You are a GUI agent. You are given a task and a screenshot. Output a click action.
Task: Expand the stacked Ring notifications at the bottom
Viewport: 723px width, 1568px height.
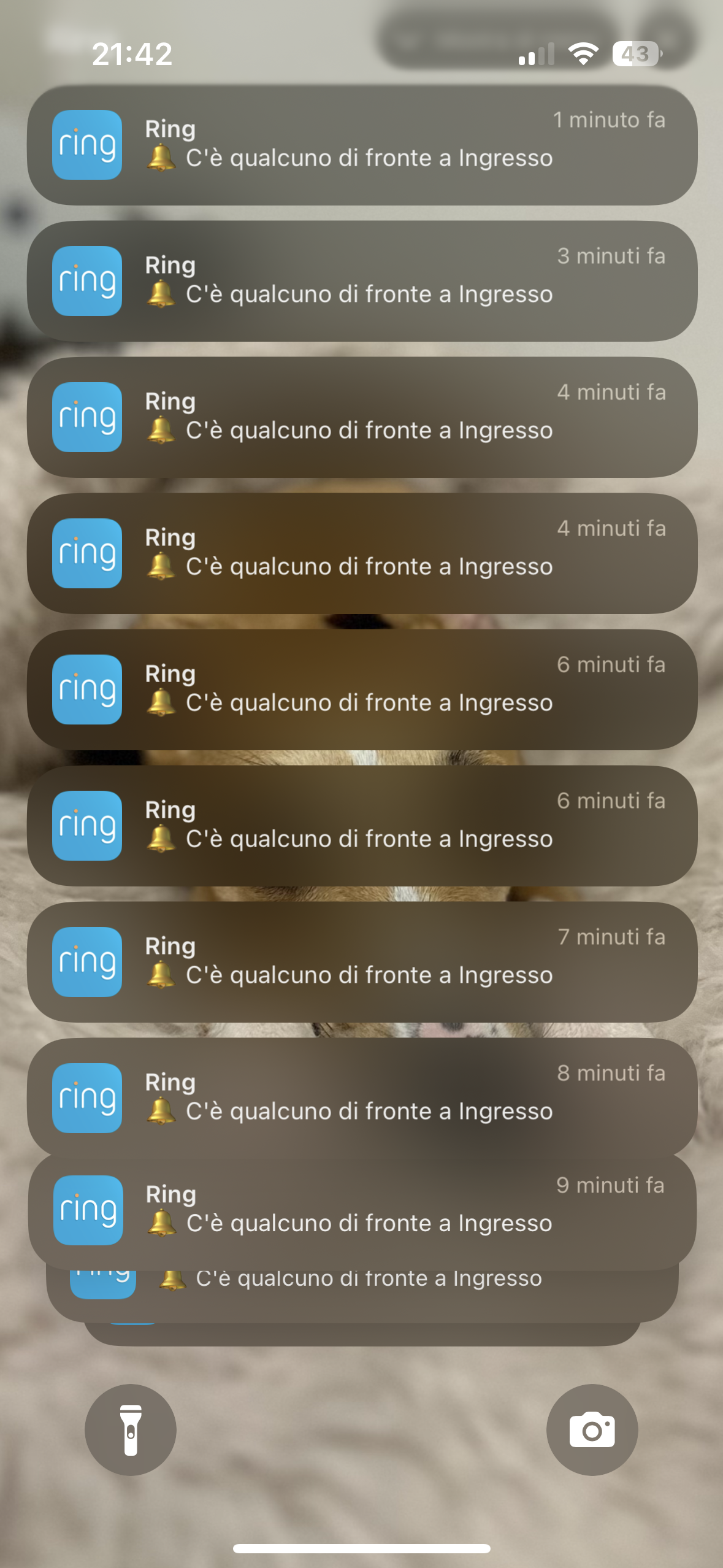362,1296
